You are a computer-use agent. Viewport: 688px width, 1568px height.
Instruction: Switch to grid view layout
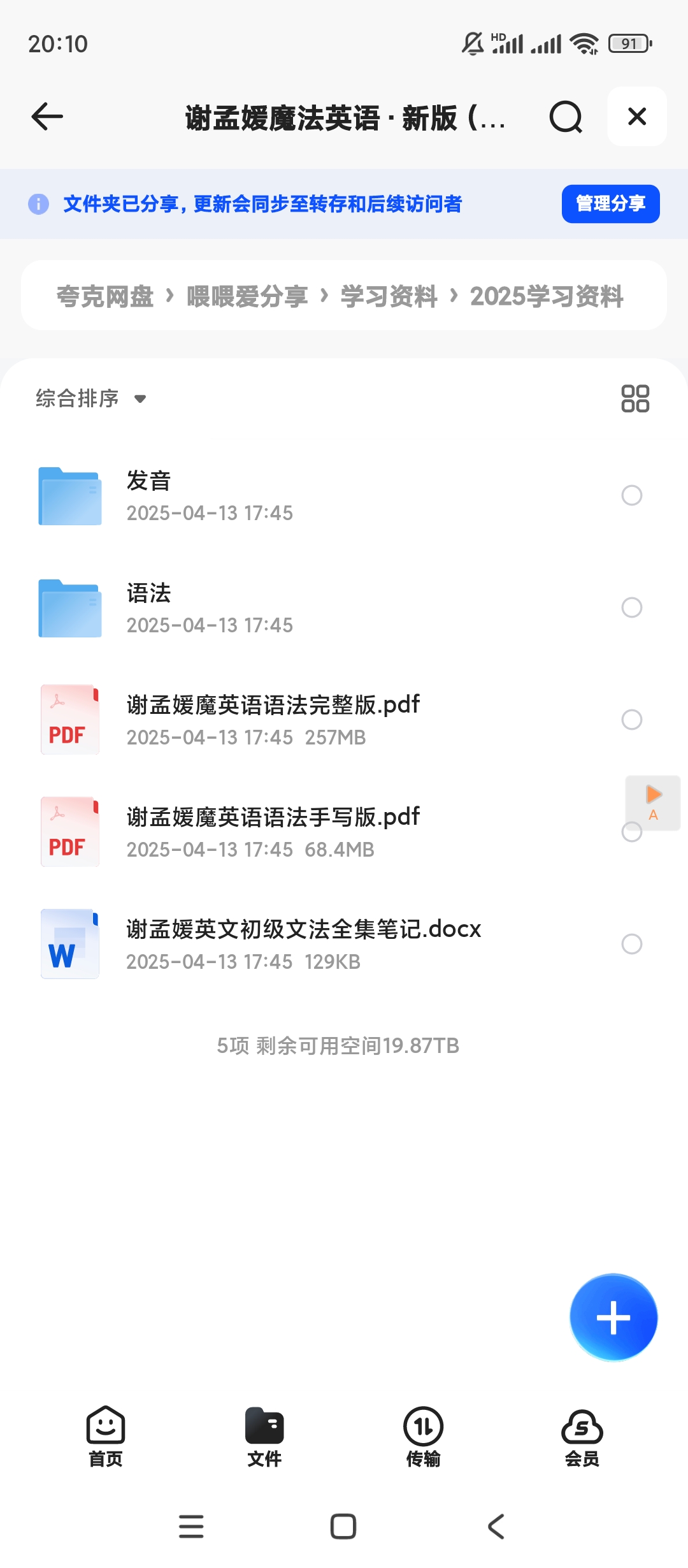tap(636, 398)
